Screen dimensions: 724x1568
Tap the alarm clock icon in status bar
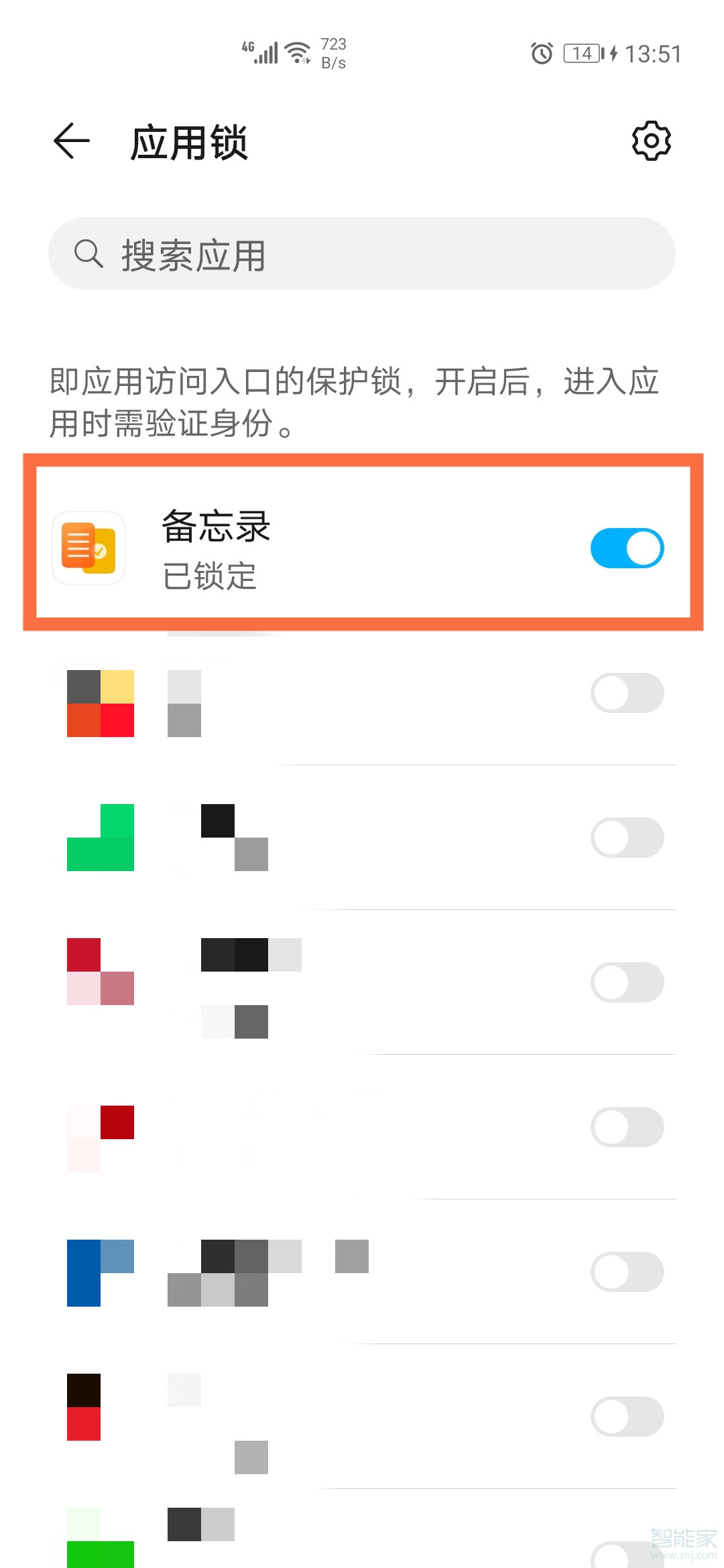click(540, 53)
